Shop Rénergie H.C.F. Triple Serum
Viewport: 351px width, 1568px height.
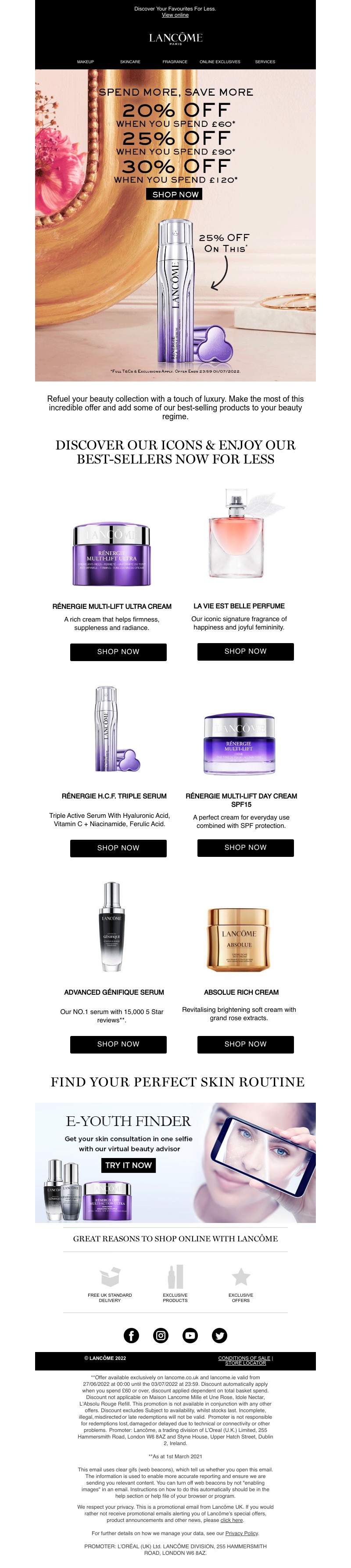tap(118, 847)
